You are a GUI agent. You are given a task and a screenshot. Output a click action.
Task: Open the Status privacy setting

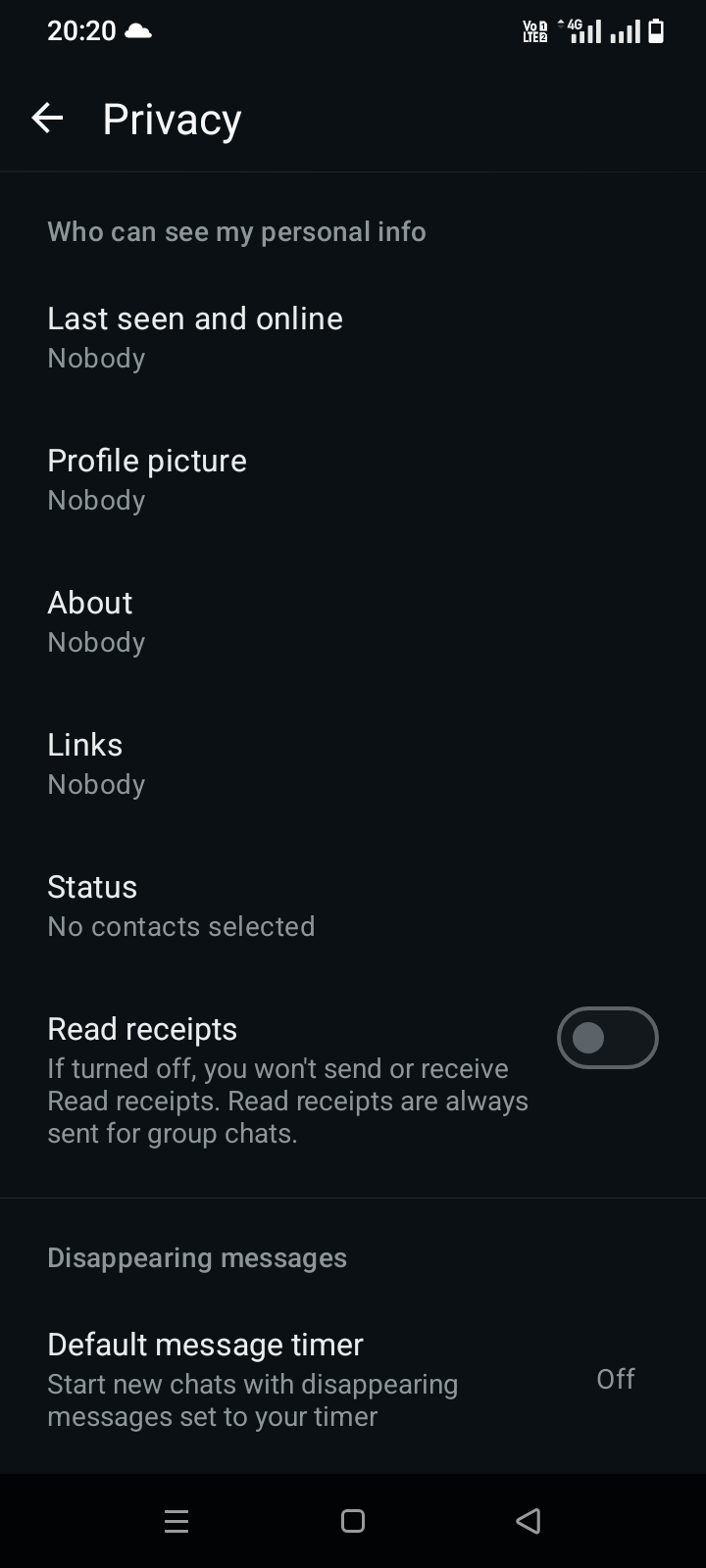point(353,906)
